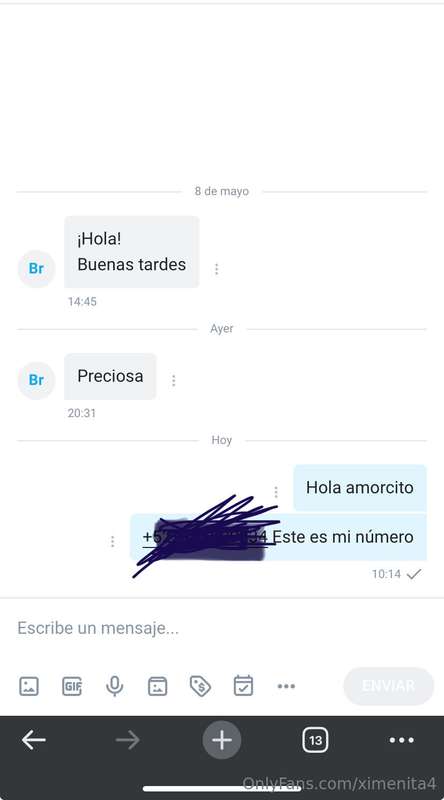Attach a photo with the image icon
This screenshot has width=444, height=800.
[x=29, y=686]
